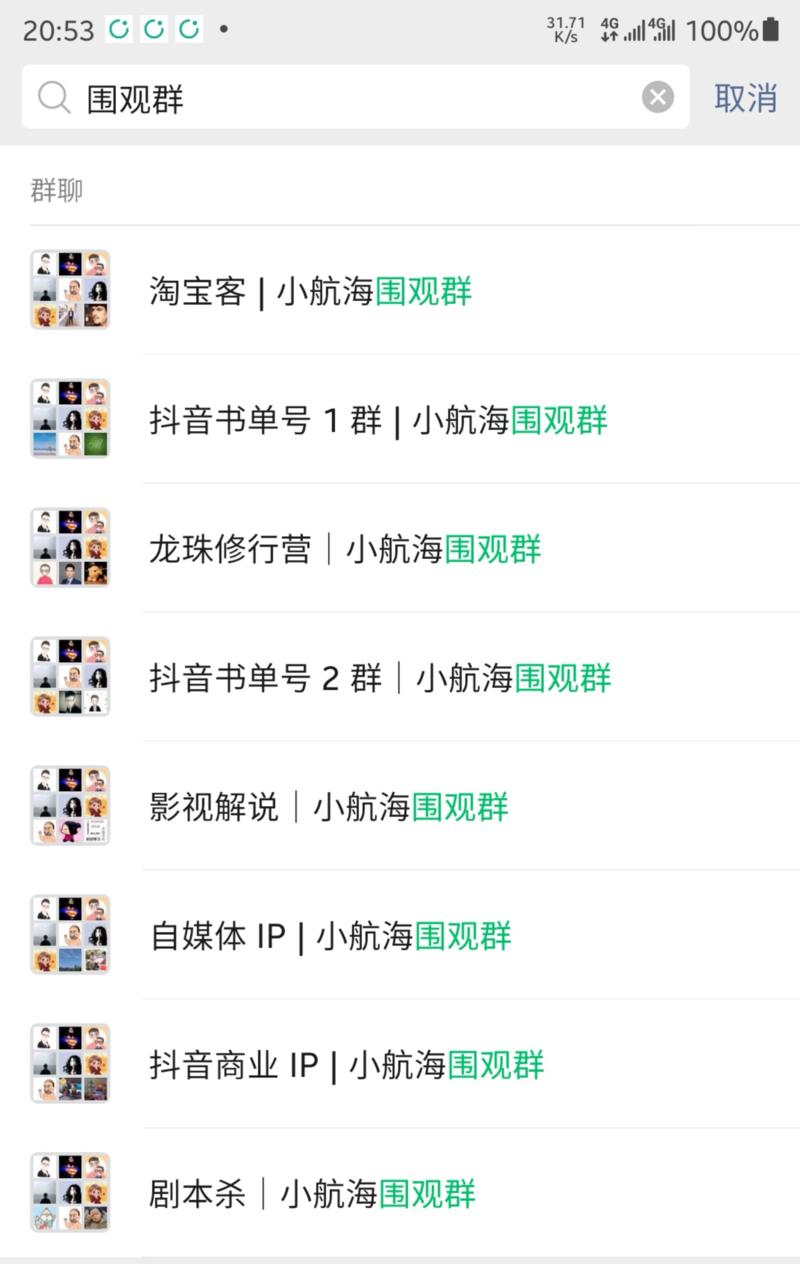Viewport: 800px width, 1264px height.
Task: Tap the second circular sync indicator
Action: click(x=152, y=29)
